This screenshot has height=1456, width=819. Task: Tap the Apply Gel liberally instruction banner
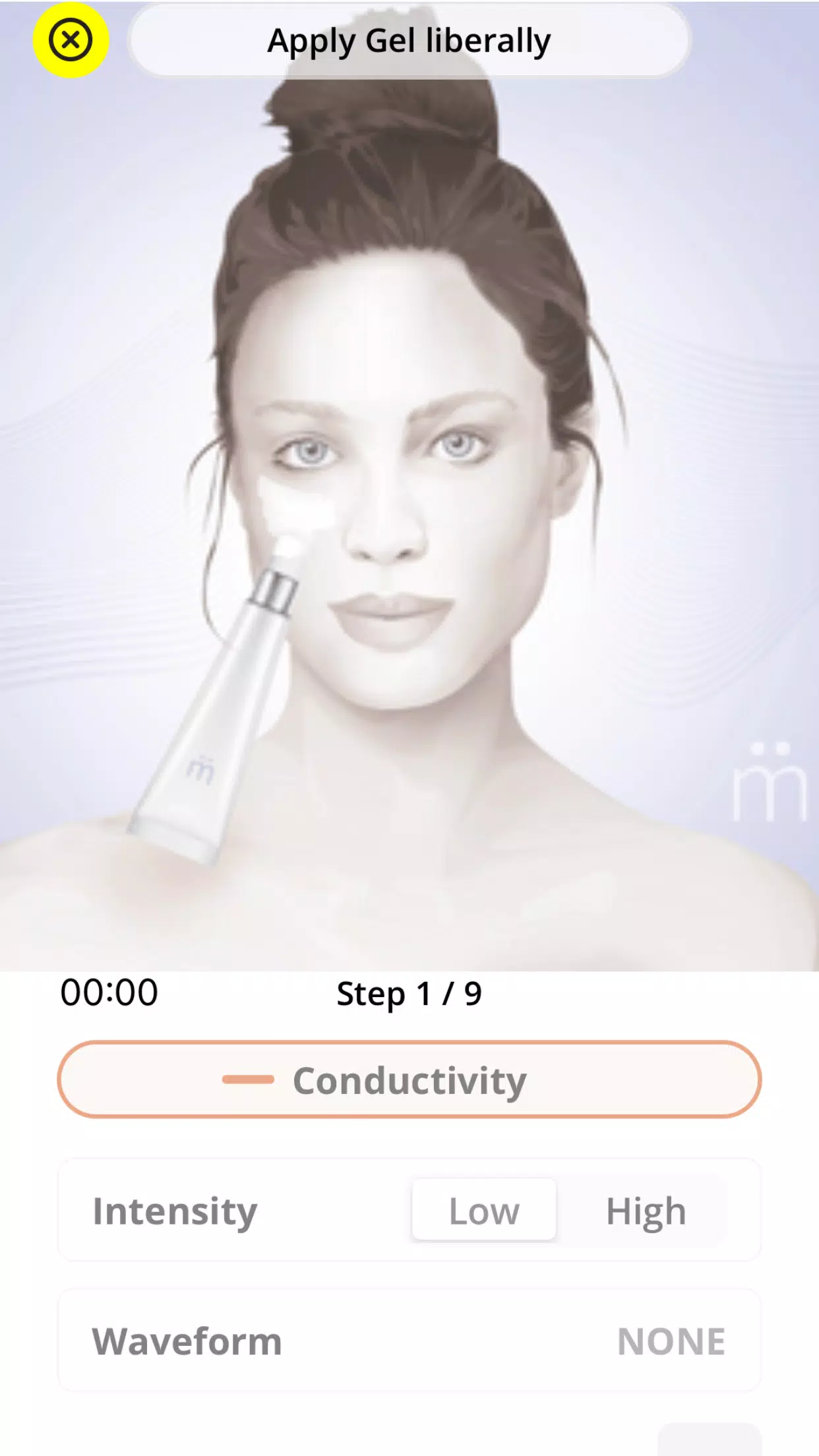point(409,40)
